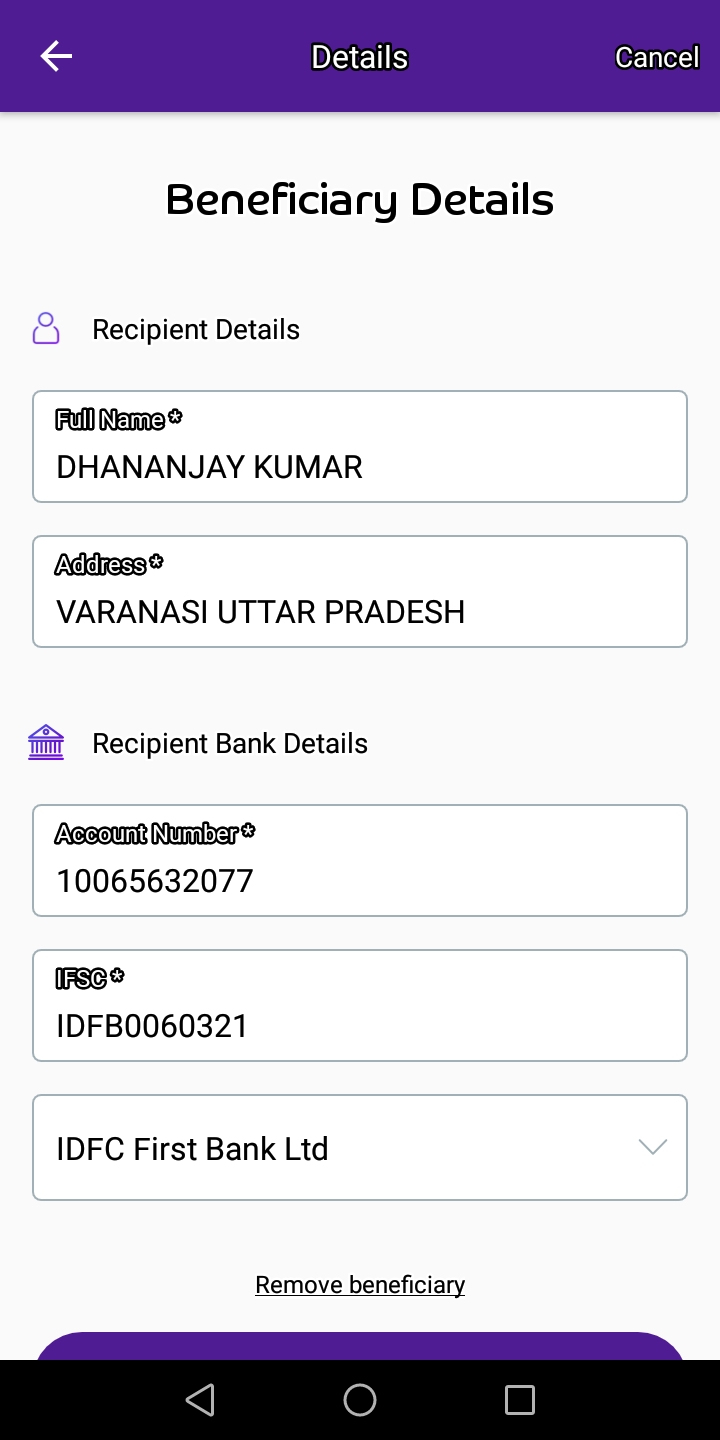Expand the IDFC First Bank Ltd dropdown

click(x=360, y=1148)
